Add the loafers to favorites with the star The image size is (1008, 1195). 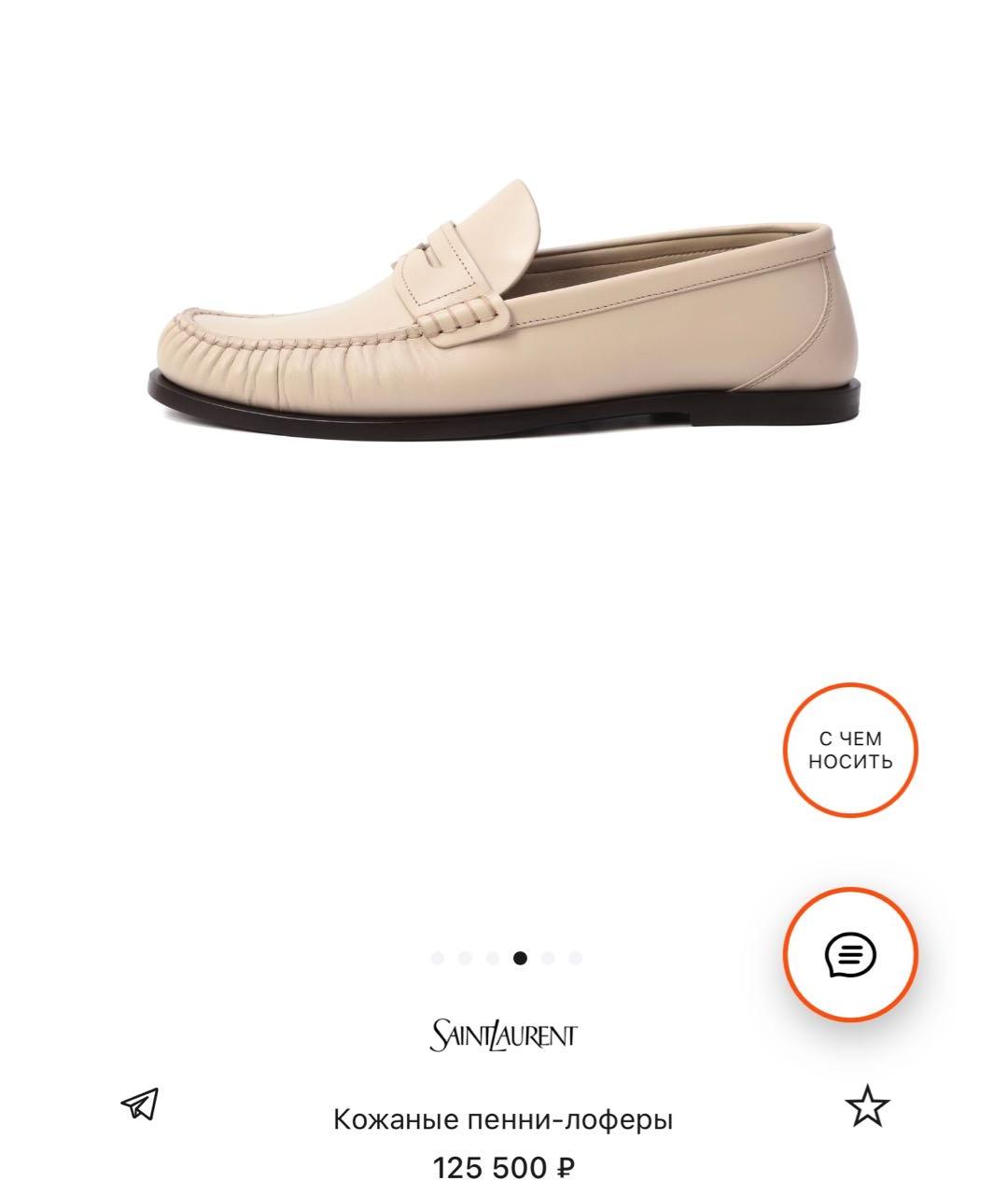[867, 1106]
